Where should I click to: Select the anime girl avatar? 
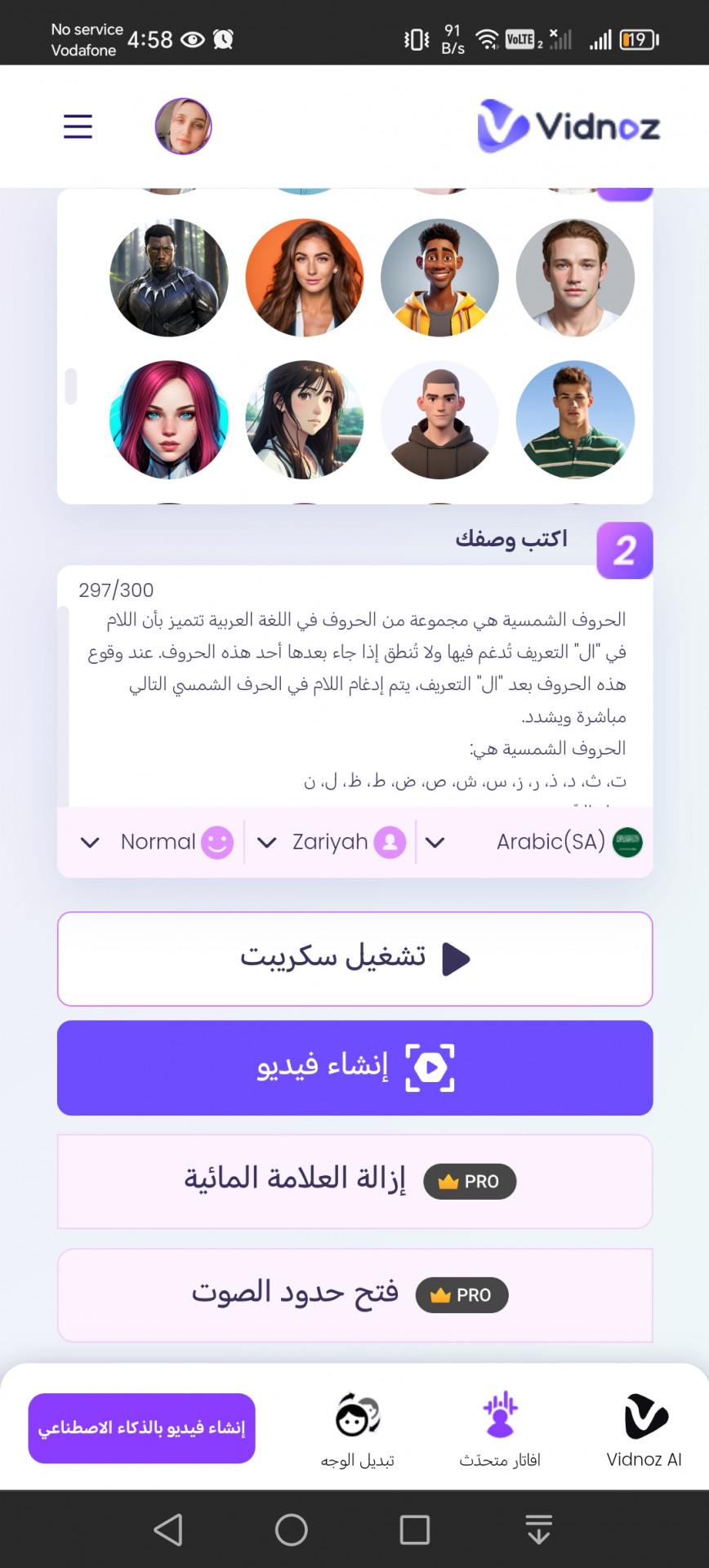[304, 420]
